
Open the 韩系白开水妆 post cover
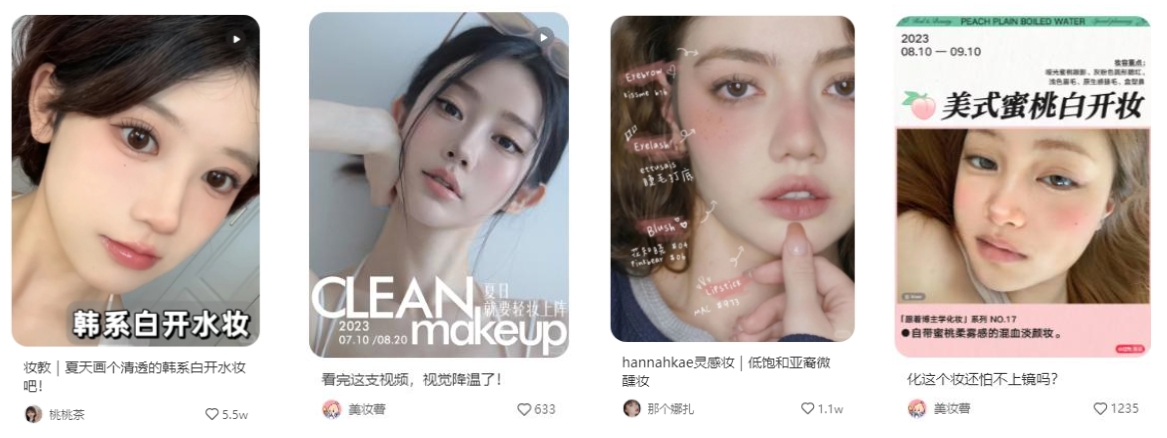click(x=135, y=180)
